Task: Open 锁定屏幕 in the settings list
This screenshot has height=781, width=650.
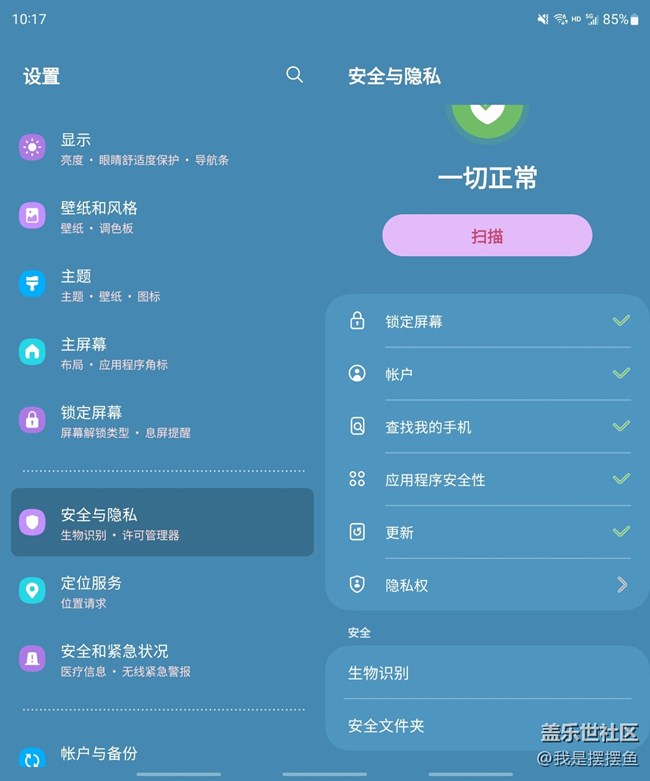Action: (160, 421)
